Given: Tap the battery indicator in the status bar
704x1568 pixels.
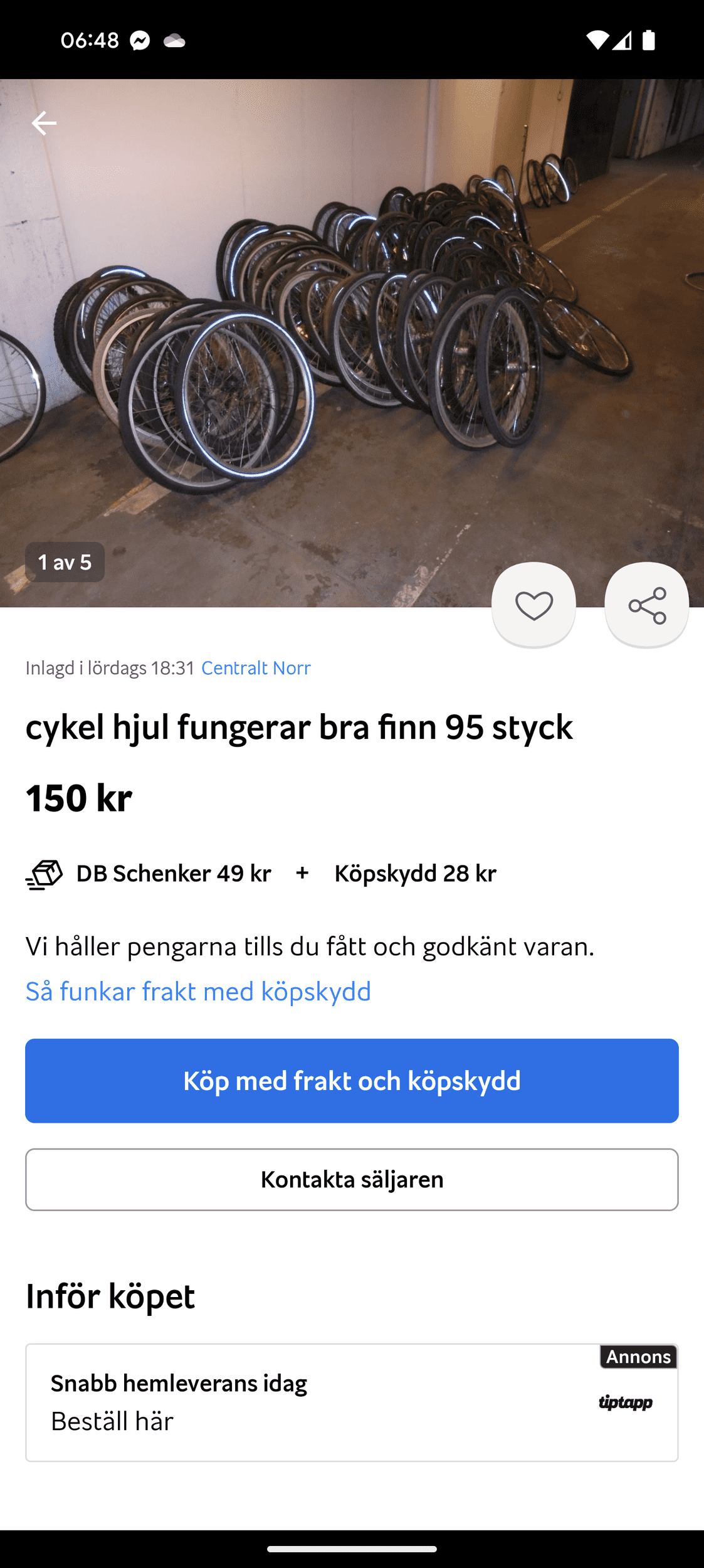Looking at the screenshot, I should point(648,40).
